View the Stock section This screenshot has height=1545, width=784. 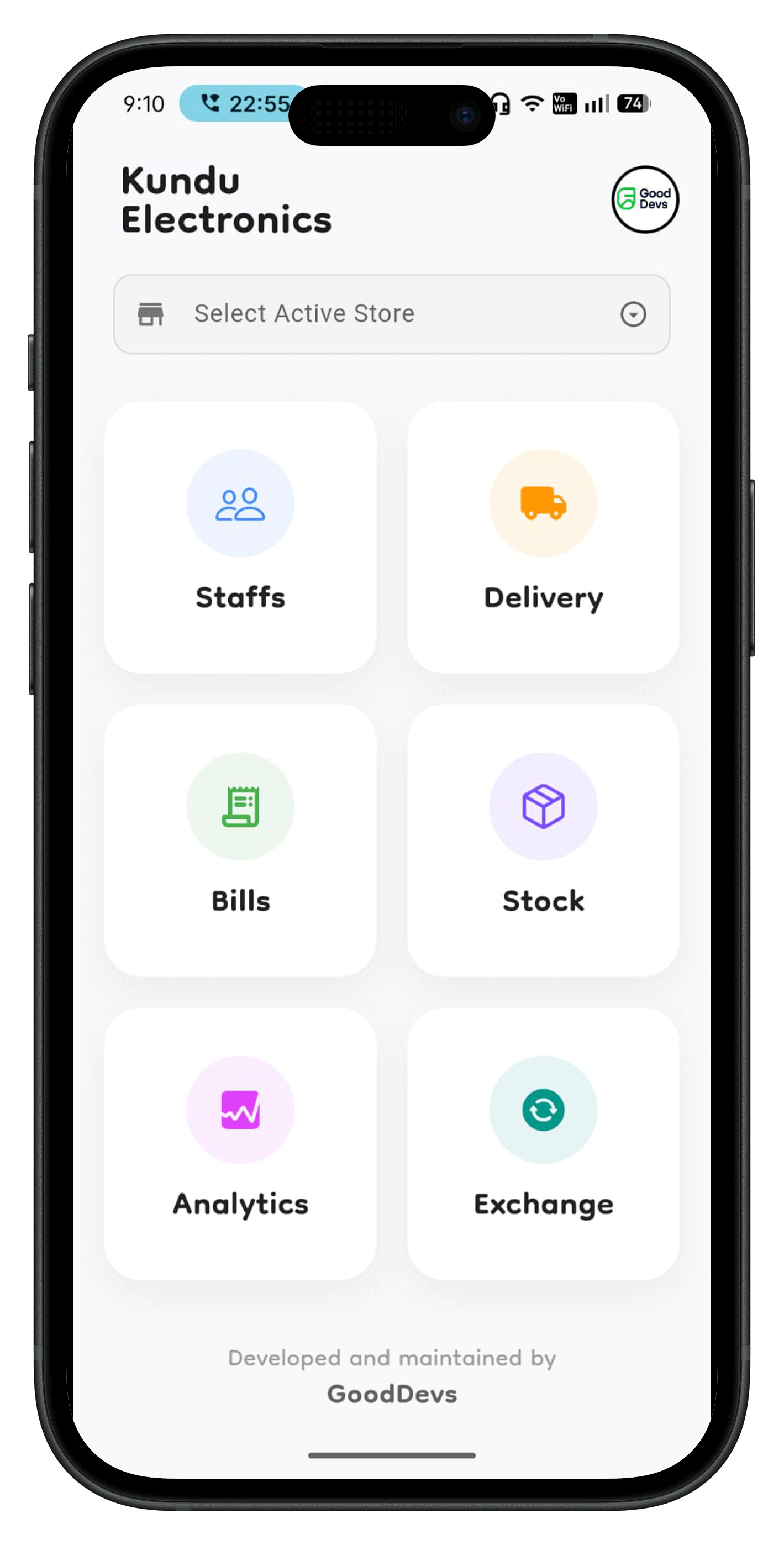[x=543, y=840]
